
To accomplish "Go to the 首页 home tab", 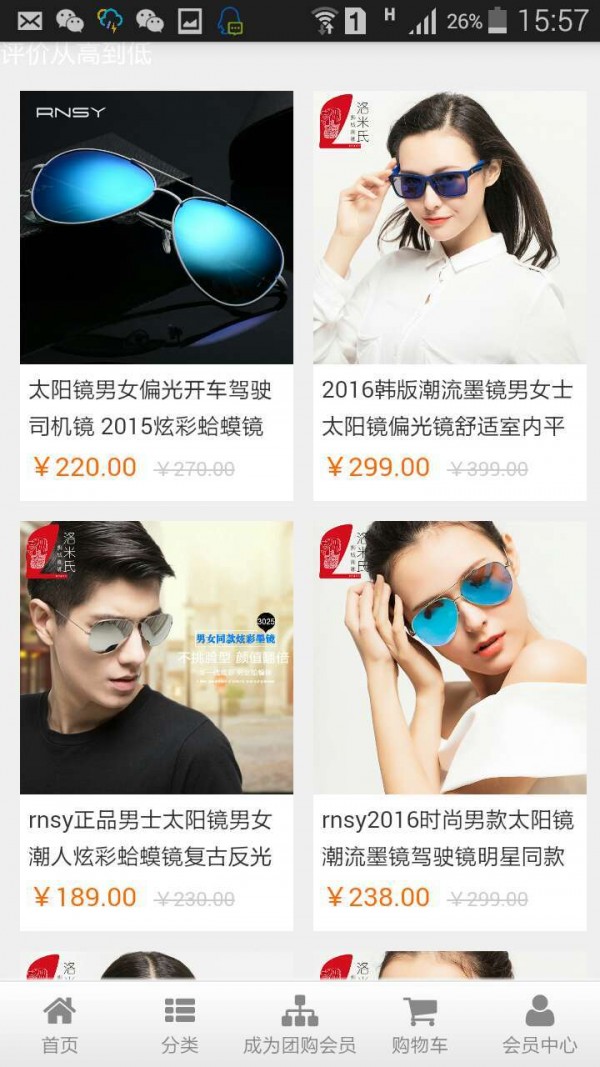I will click(60, 1025).
